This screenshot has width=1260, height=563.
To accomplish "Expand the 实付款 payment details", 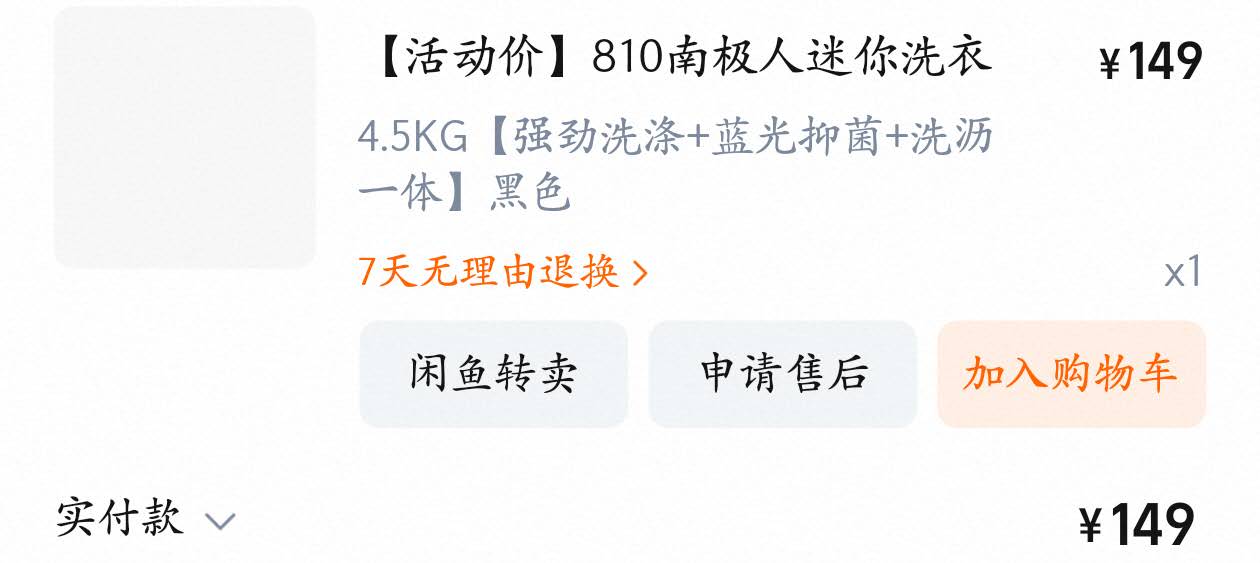I will pos(145,520).
